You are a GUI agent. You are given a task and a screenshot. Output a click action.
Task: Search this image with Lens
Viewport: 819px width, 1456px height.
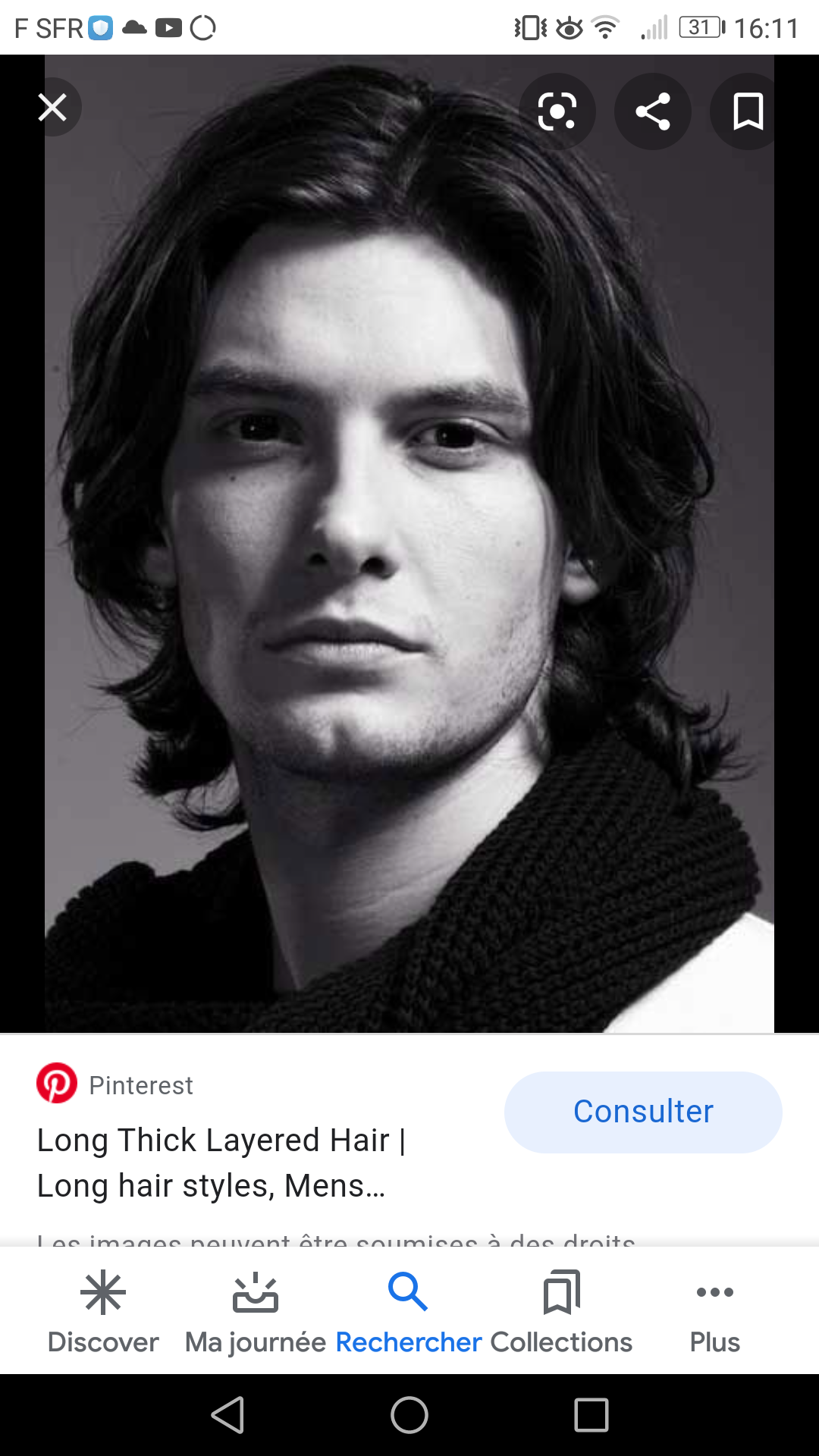(x=557, y=111)
